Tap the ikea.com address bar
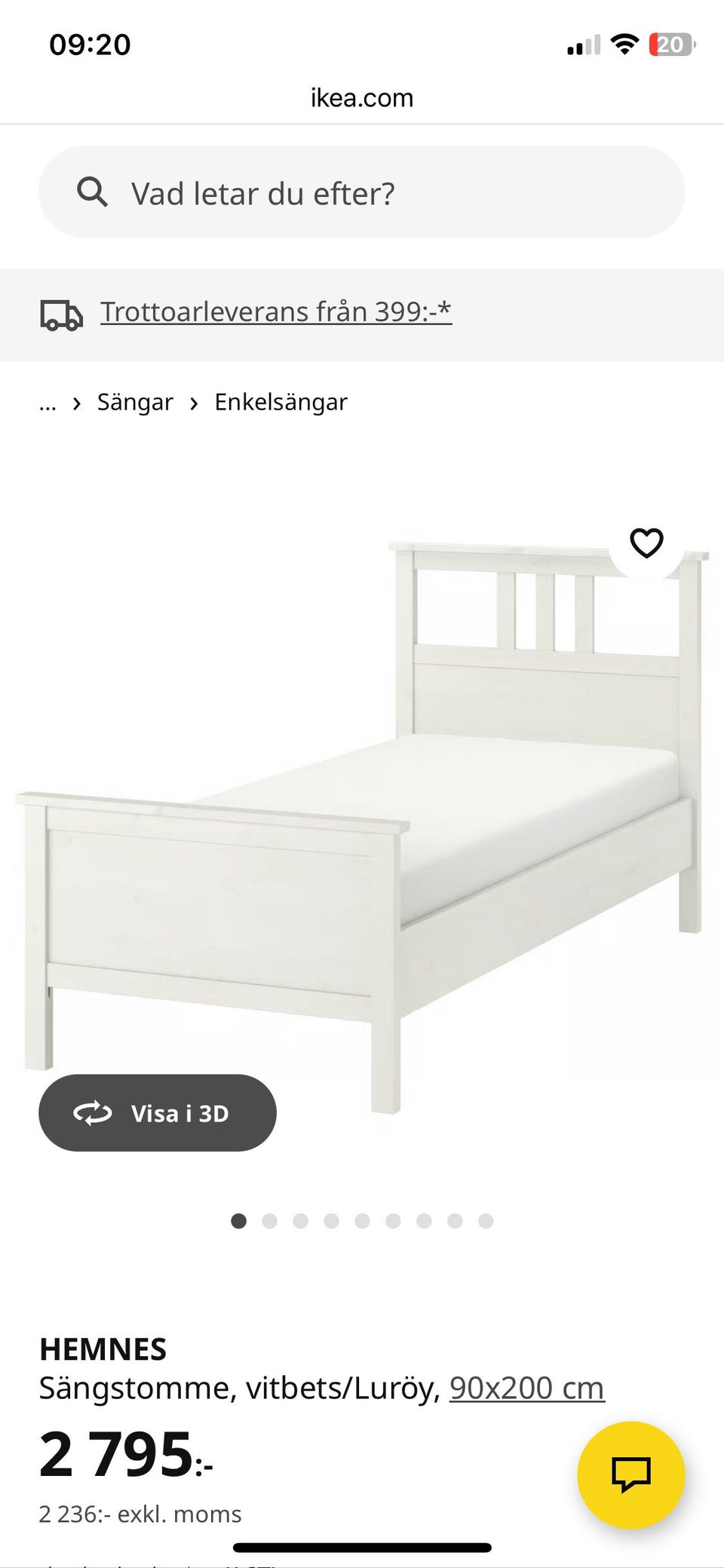The width and height of the screenshot is (724, 1568). tap(362, 98)
